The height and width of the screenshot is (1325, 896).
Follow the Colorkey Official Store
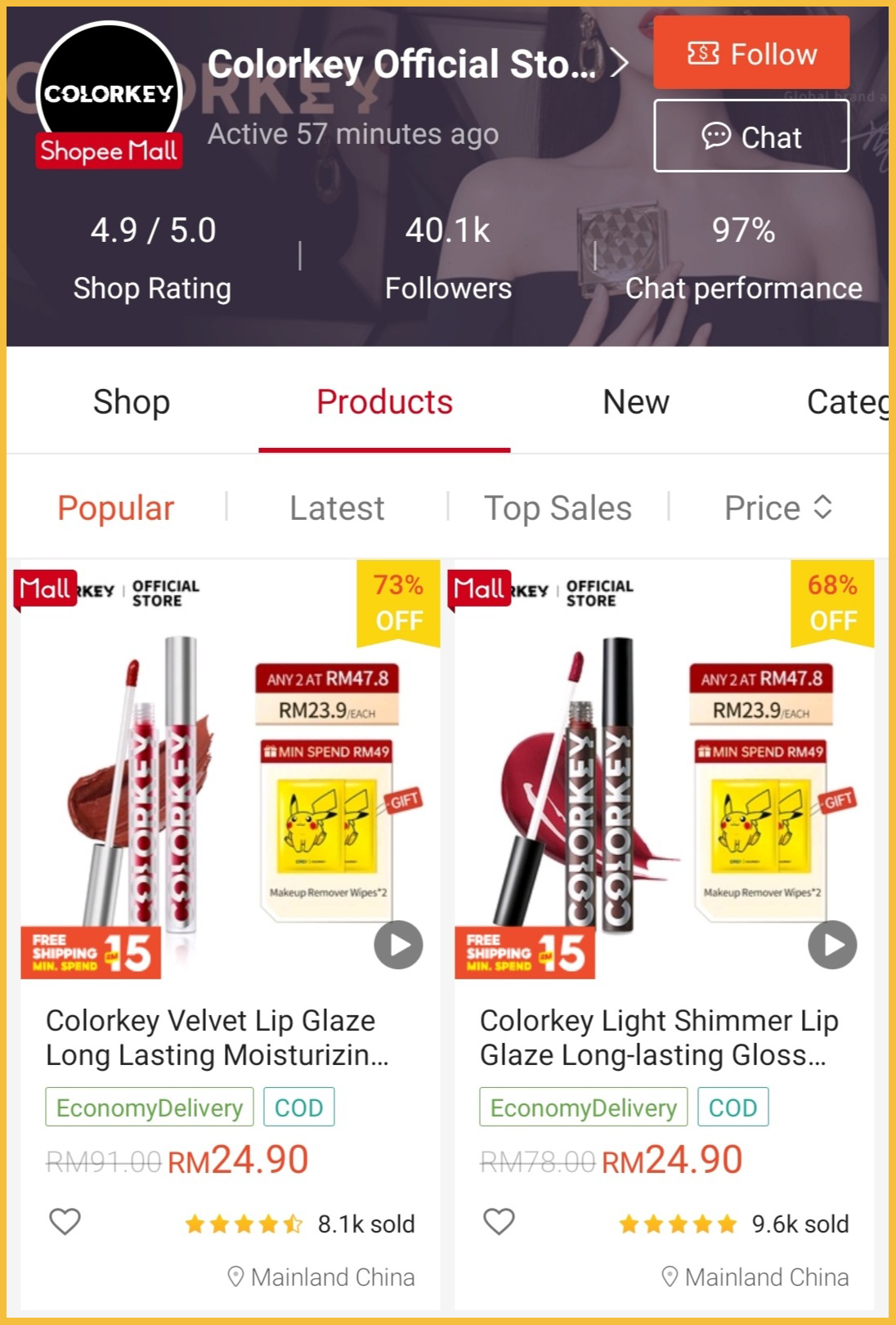click(750, 53)
